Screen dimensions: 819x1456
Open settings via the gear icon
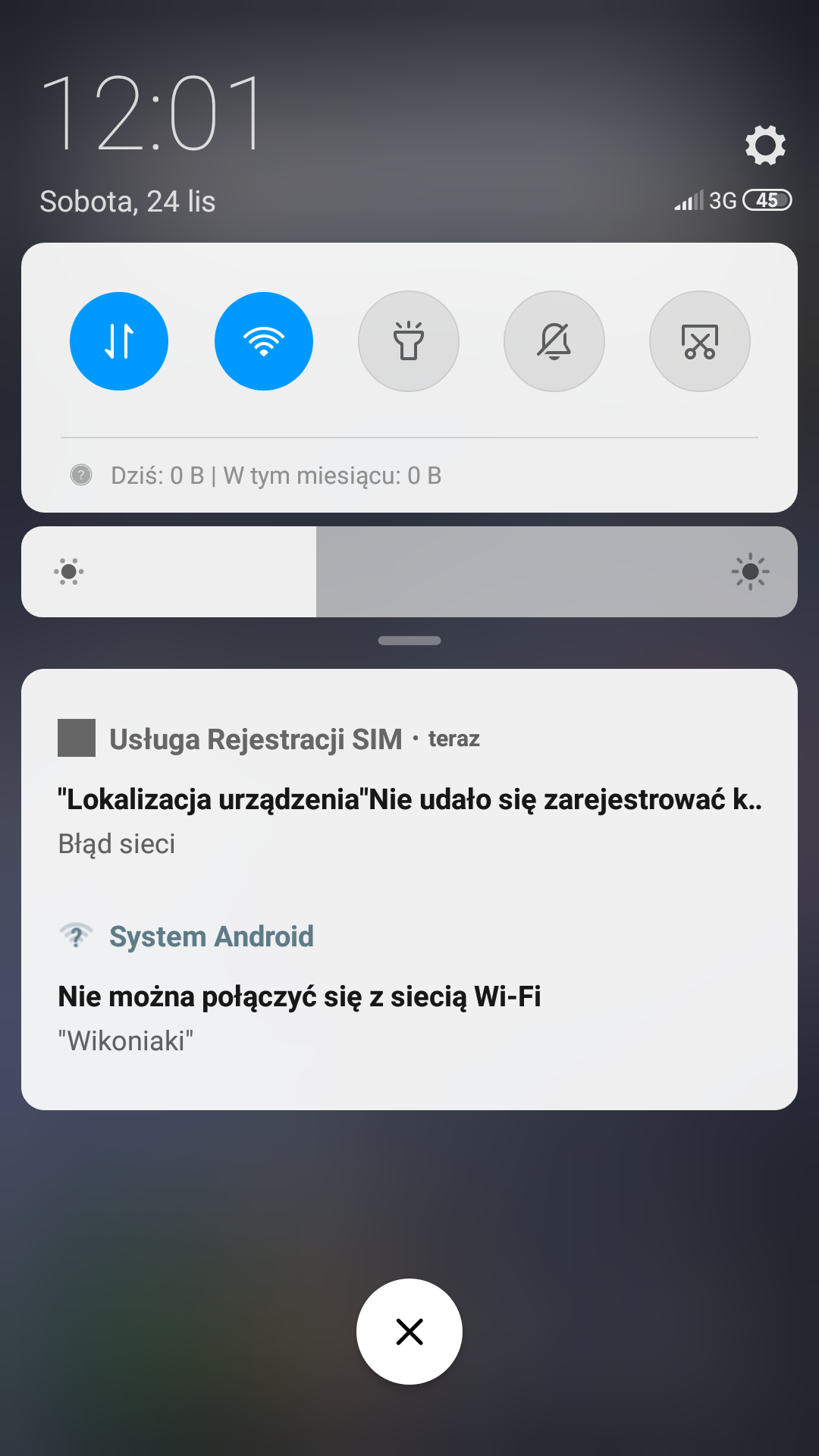764,145
